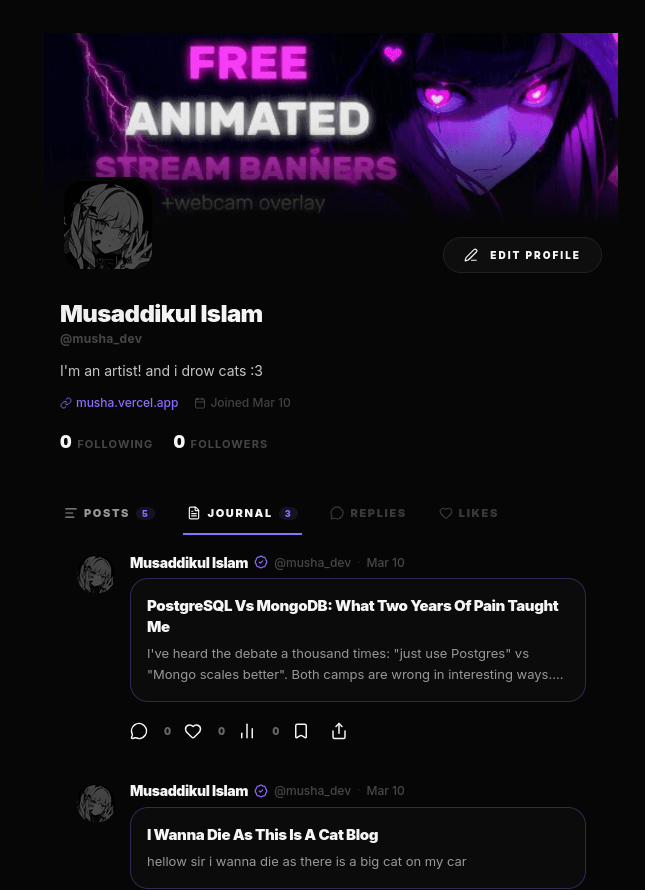View the following list
Viewport: 645px width, 890px height.
(x=106, y=443)
